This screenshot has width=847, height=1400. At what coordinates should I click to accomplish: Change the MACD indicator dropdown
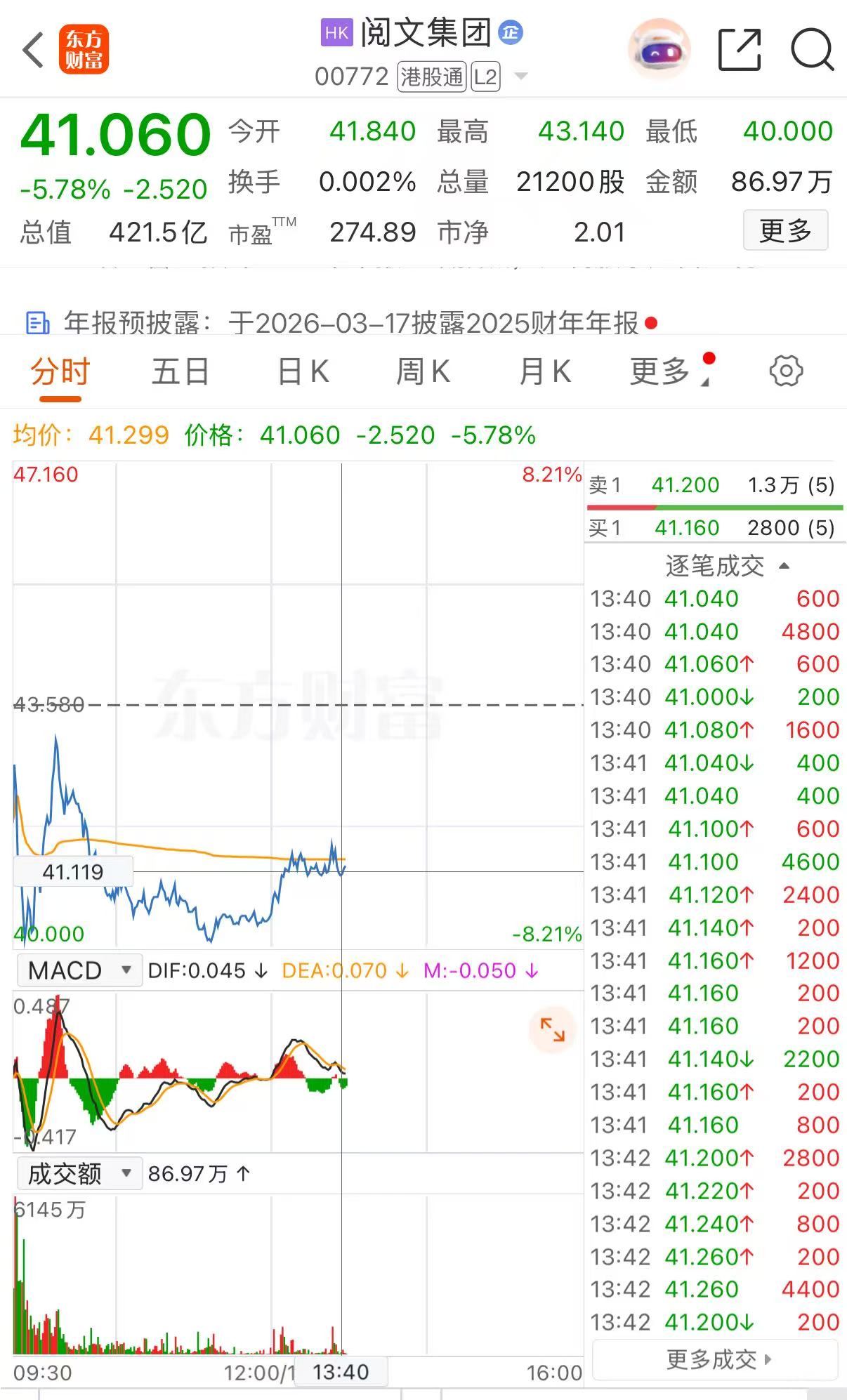[79, 970]
